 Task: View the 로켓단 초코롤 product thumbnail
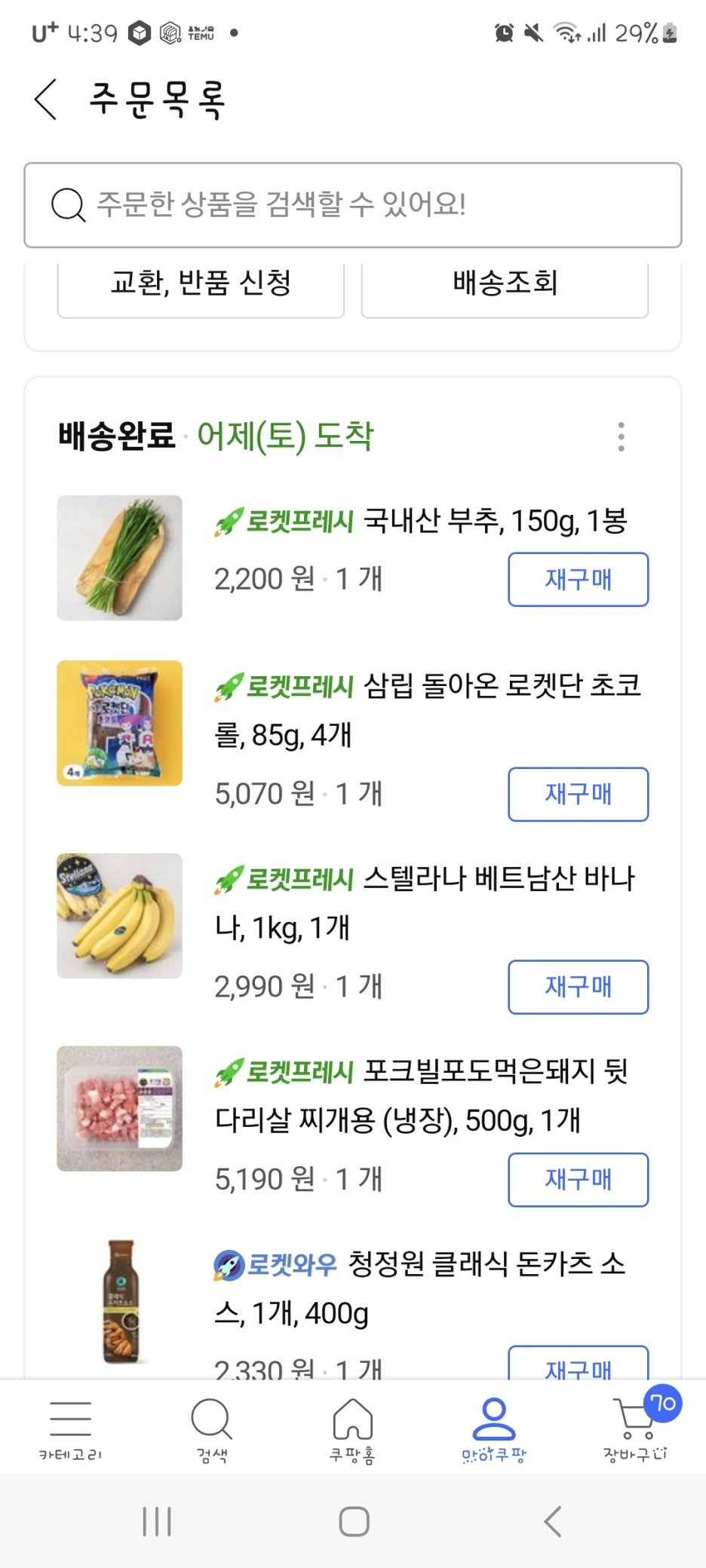[120, 724]
